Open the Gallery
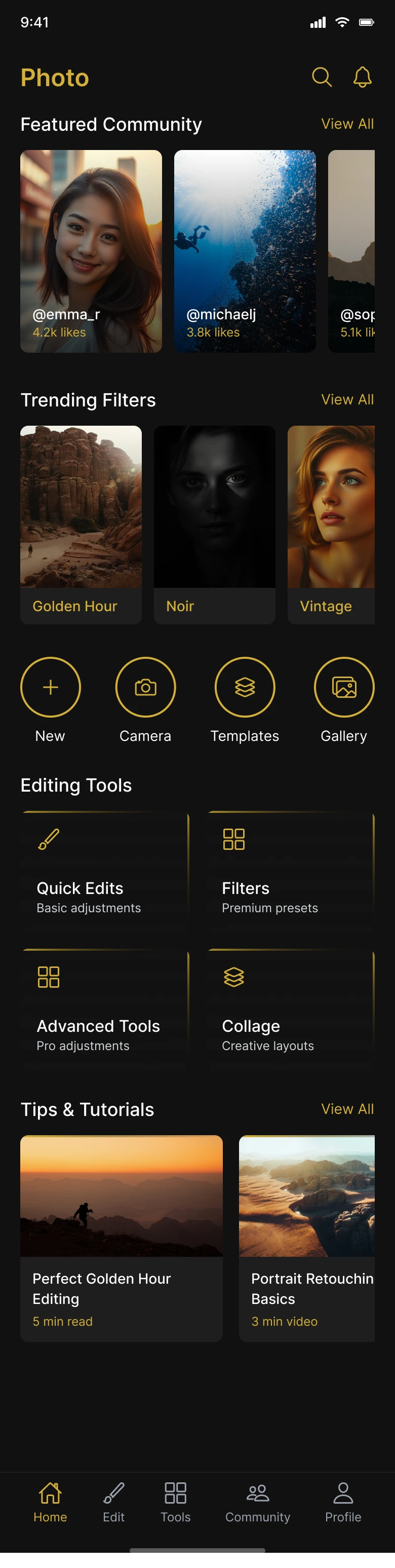 [344, 687]
